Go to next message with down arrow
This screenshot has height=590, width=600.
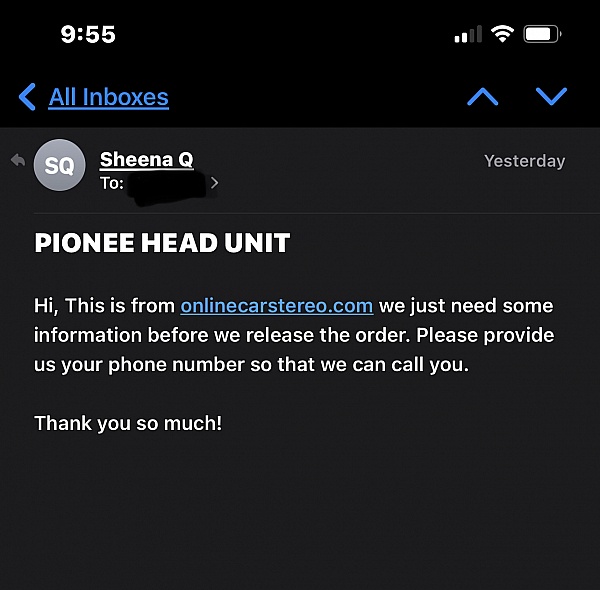(x=551, y=97)
